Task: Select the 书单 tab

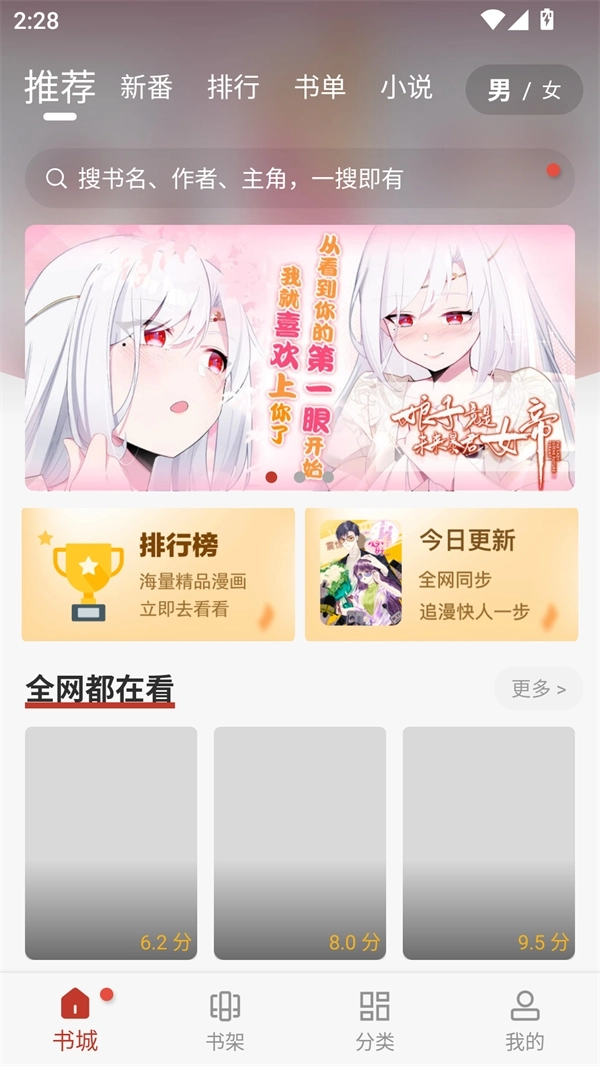Action: [x=320, y=88]
